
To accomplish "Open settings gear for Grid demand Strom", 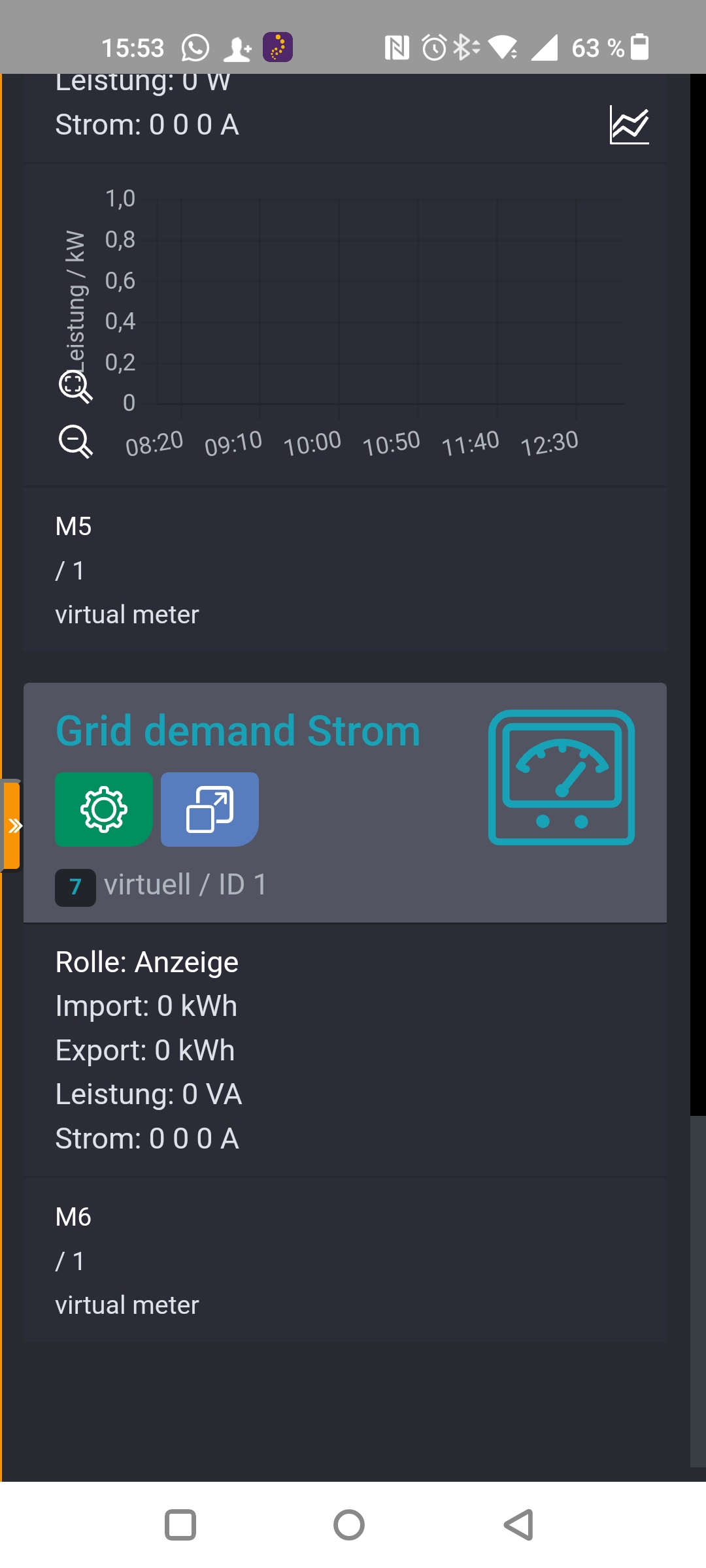I will [104, 809].
